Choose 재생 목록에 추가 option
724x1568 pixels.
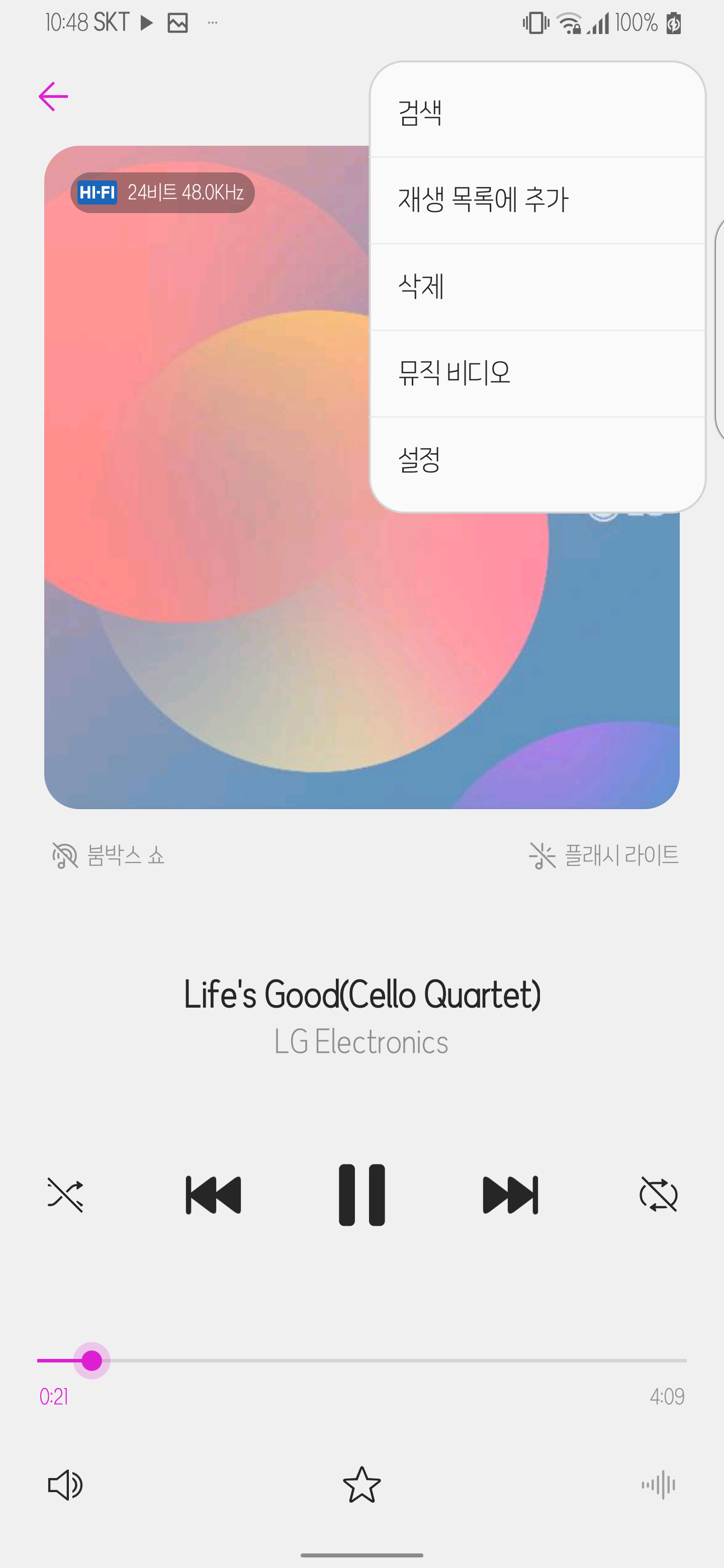pos(537,200)
